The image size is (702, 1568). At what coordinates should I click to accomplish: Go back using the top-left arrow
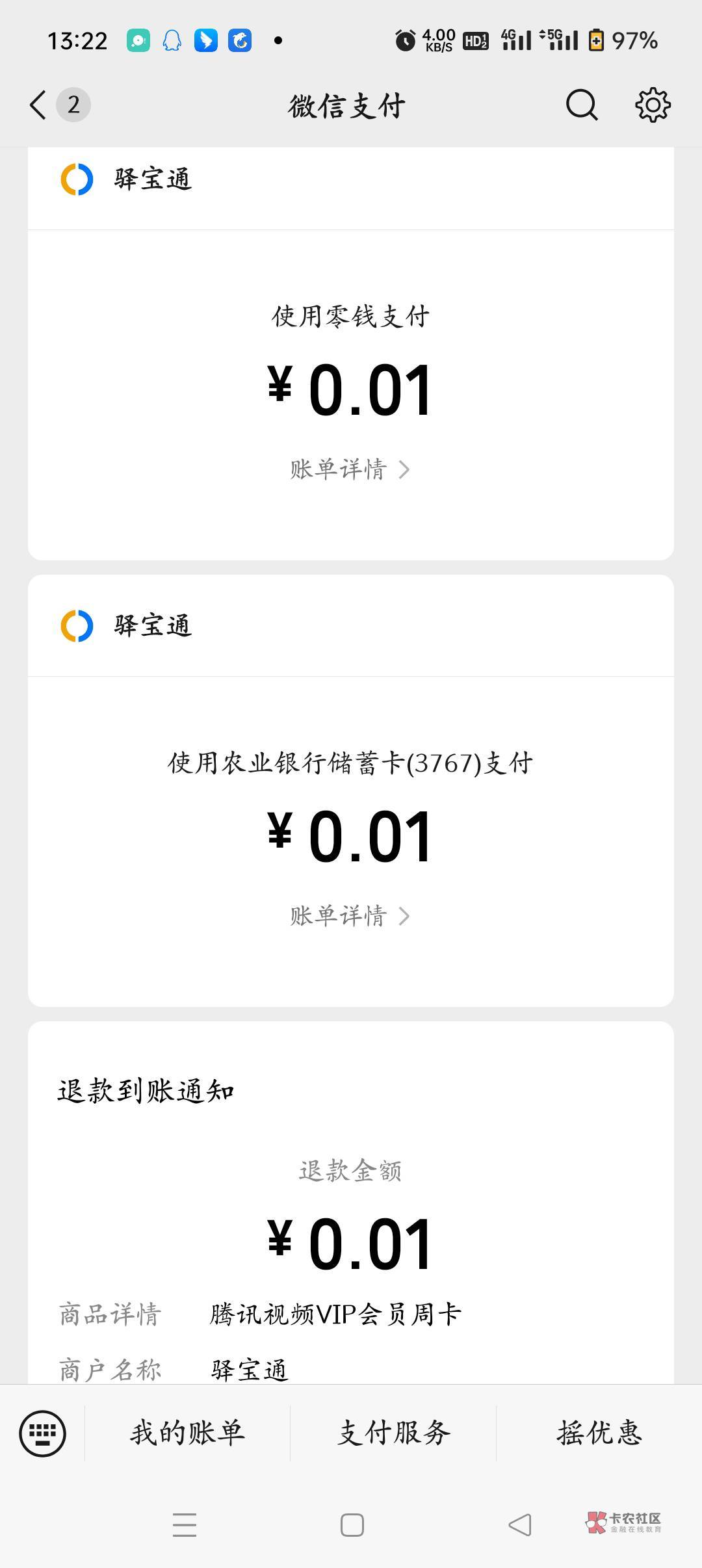coord(38,105)
